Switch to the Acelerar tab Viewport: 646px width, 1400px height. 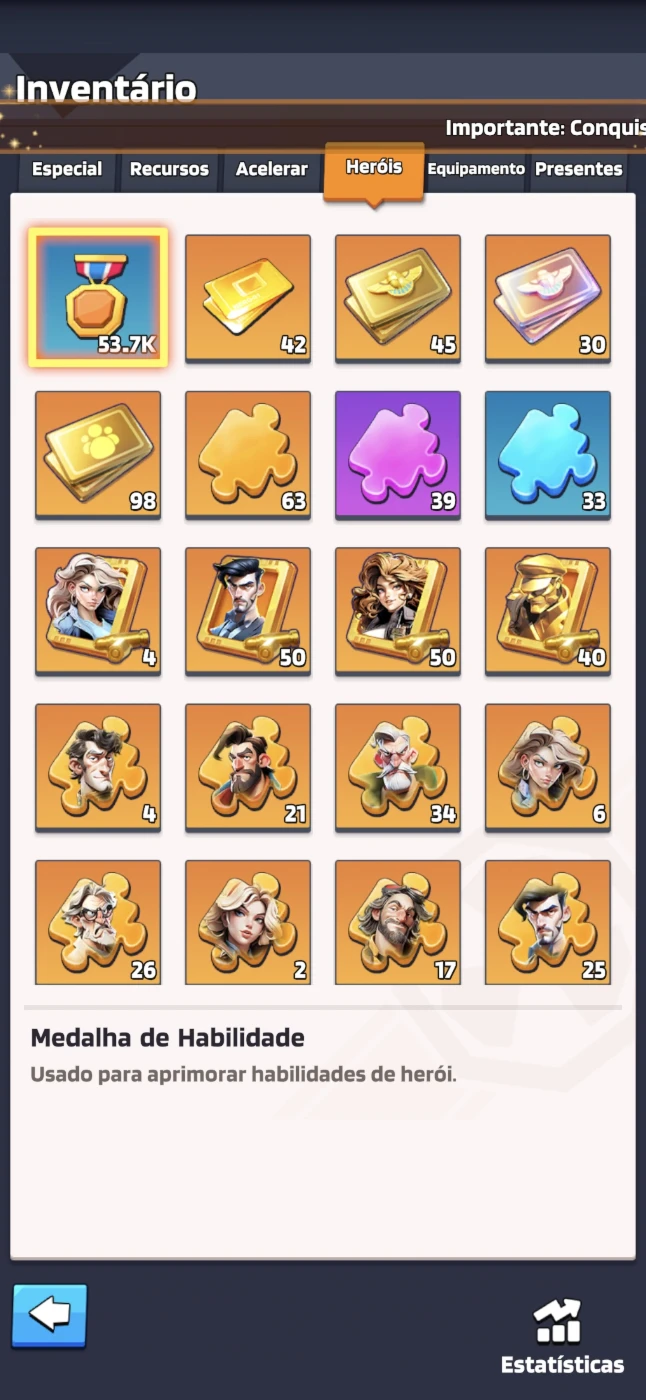click(x=271, y=169)
